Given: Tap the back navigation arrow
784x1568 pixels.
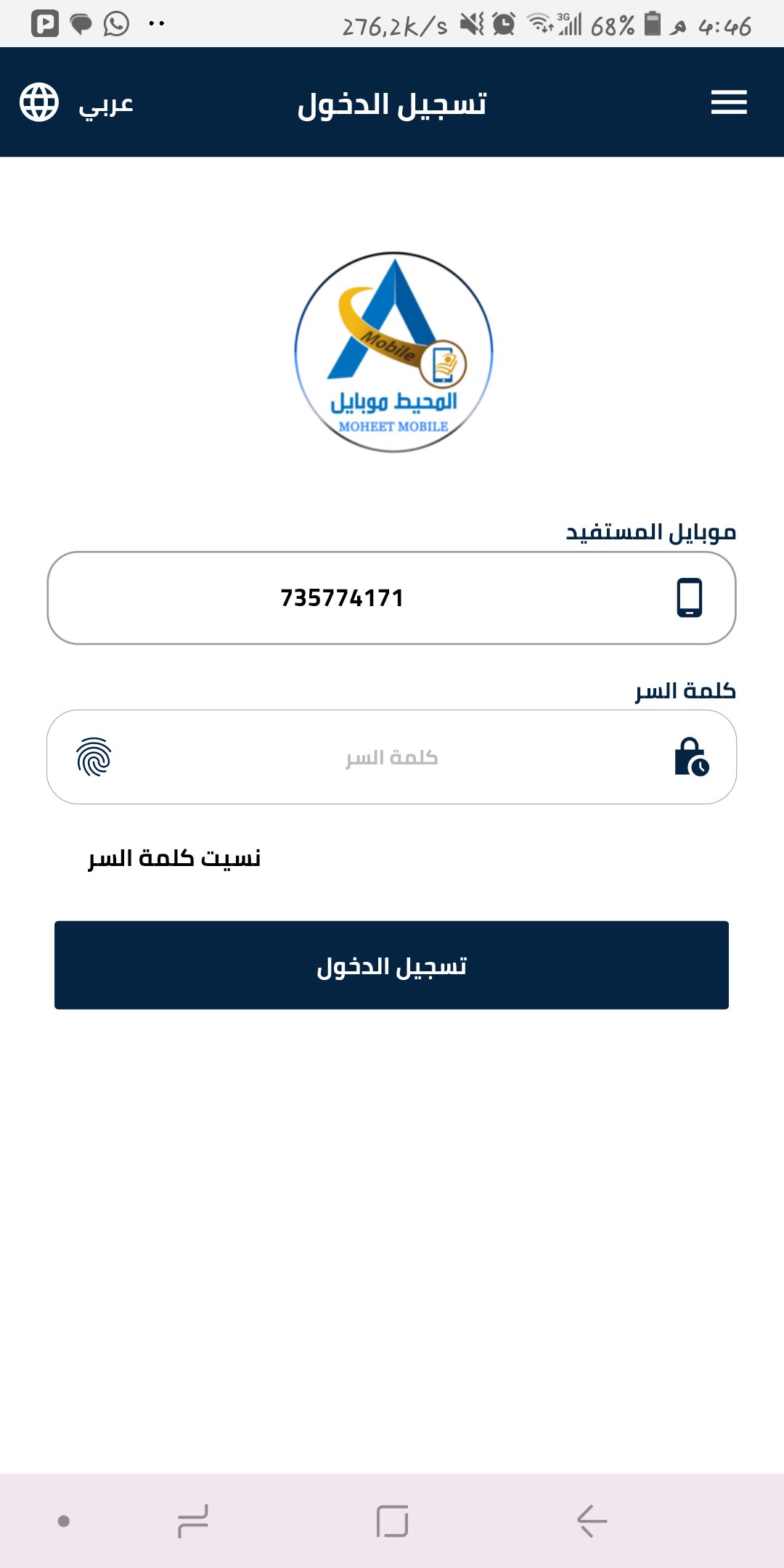Looking at the screenshot, I should click(x=590, y=1519).
